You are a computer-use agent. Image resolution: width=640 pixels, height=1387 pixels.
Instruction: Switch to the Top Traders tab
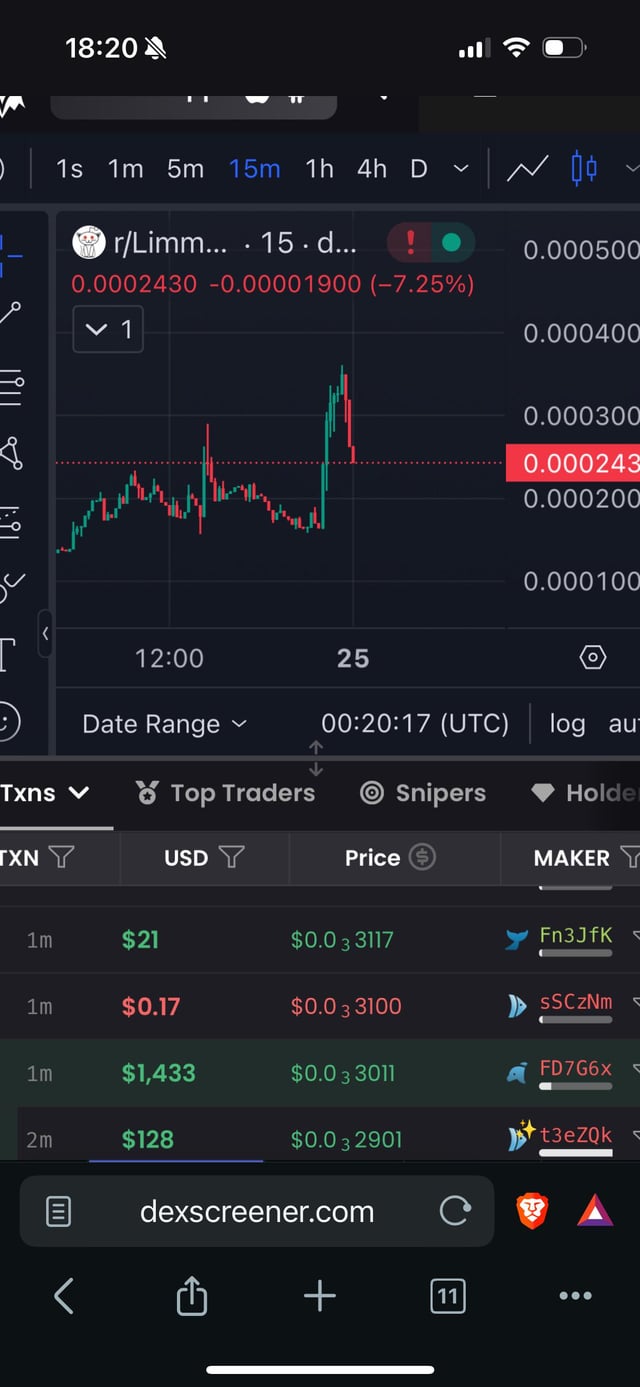pyautogui.click(x=226, y=793)
